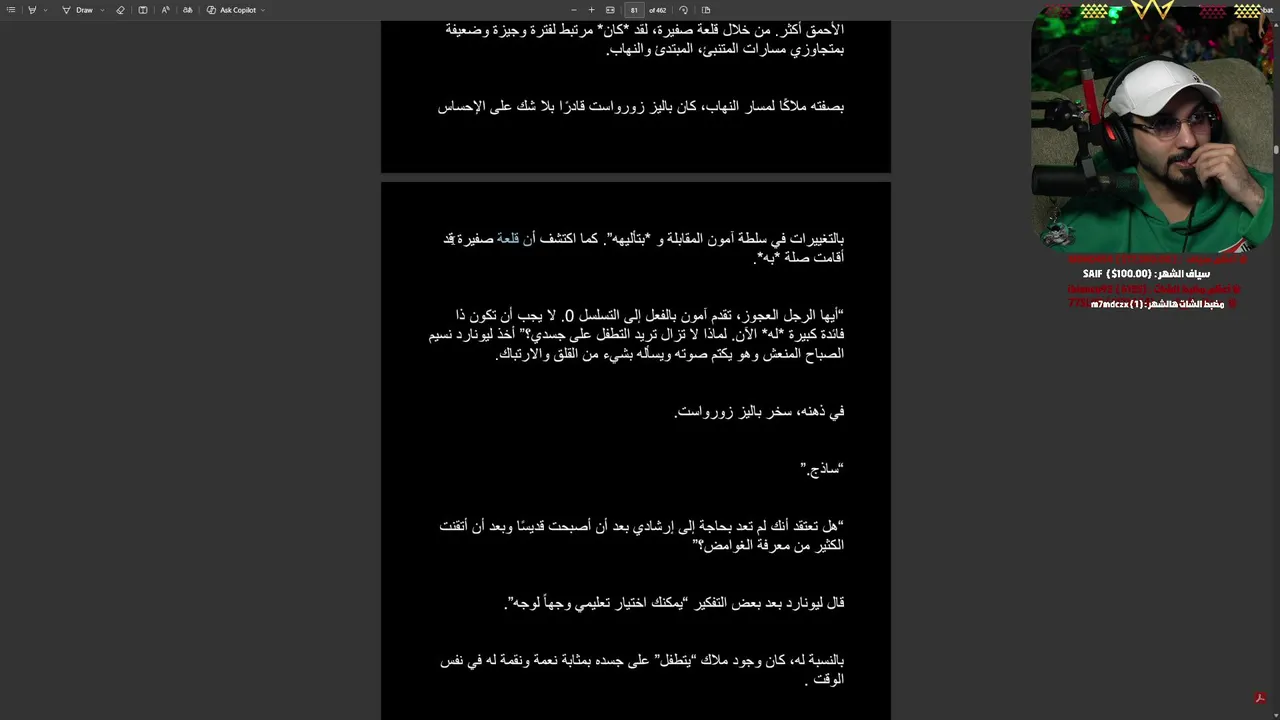This screenshot has height=720, width=1280.
Task: Tap the red PDF icon in the corner
Action: pyautogui.click(x=1260, y=698)
